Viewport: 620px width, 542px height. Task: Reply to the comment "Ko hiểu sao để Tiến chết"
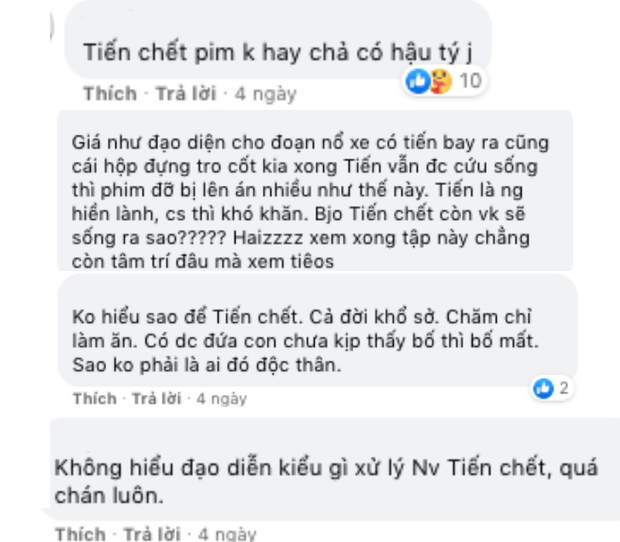(x=157, y=398)
